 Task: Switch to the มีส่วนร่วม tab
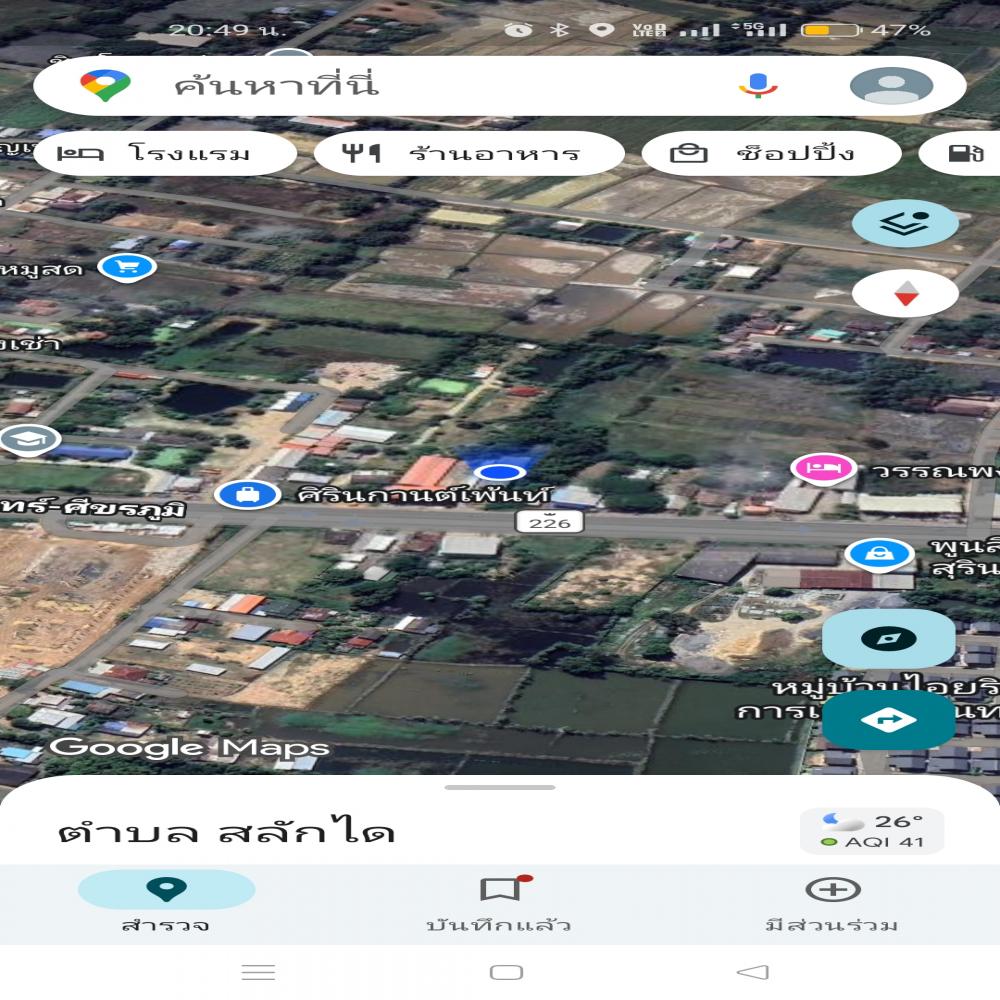pos(832,902)
